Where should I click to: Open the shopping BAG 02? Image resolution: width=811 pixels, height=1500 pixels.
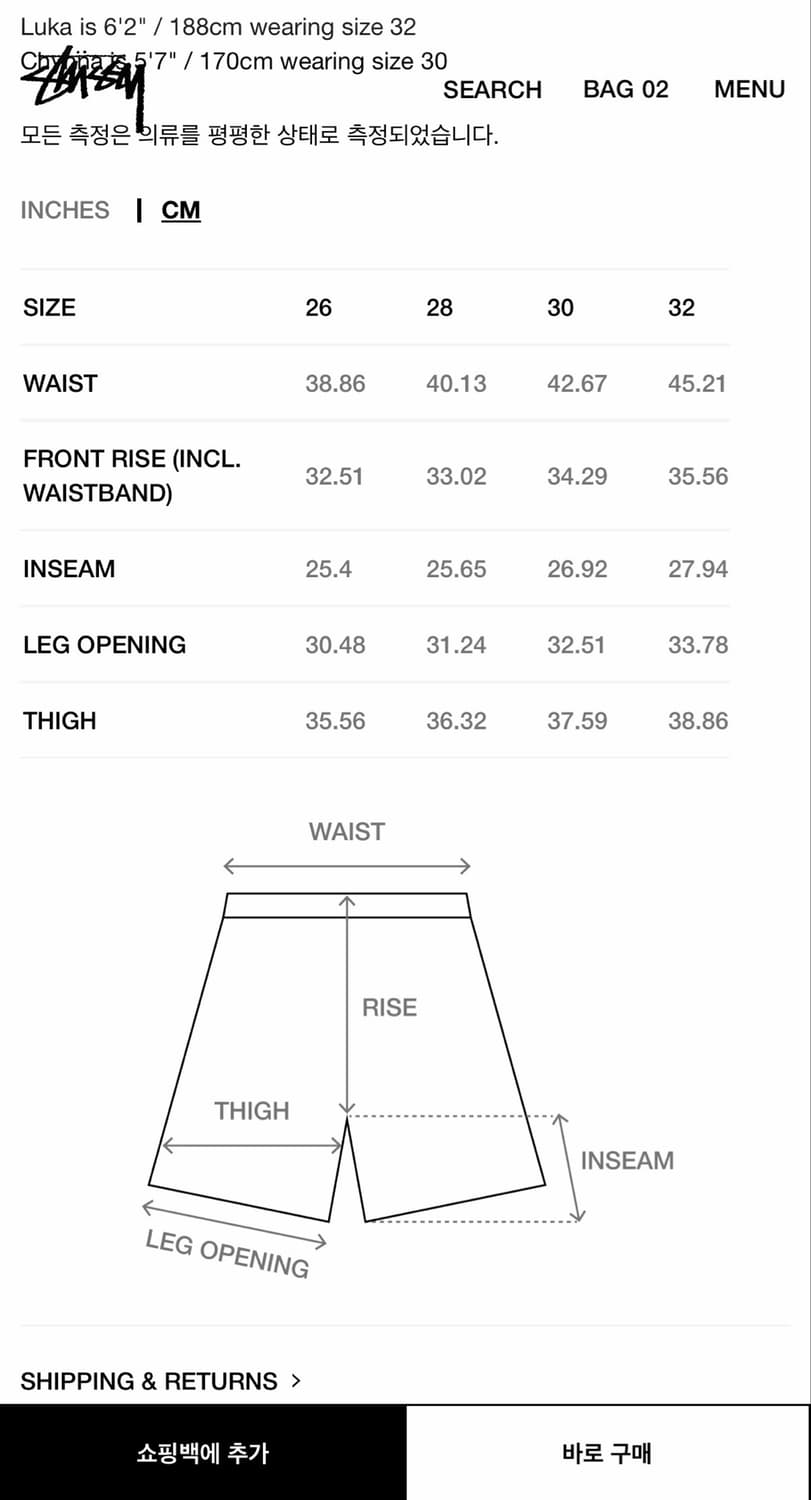click(626, 89)
